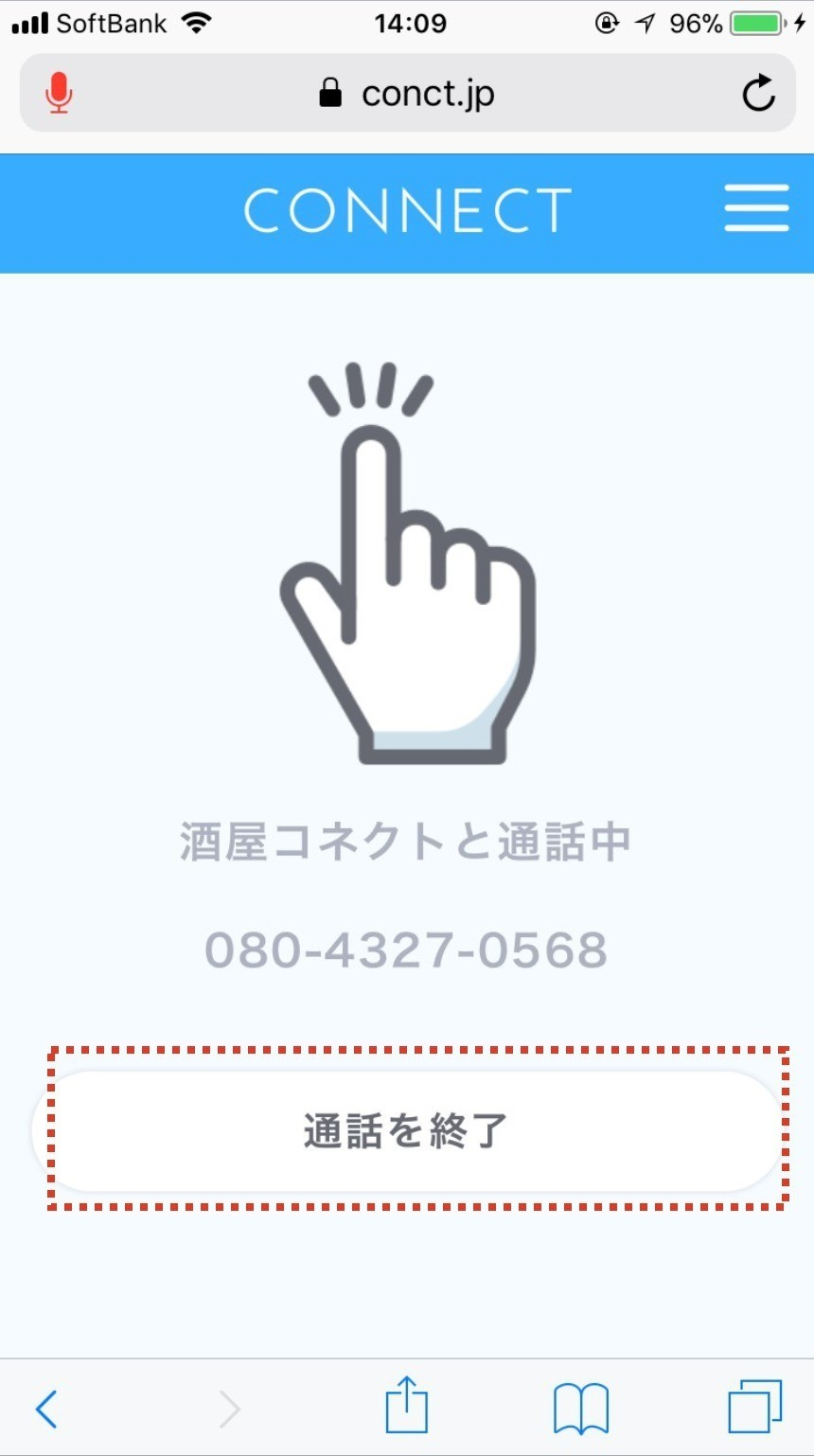Open the hamburger menu

tap(756, 208)
